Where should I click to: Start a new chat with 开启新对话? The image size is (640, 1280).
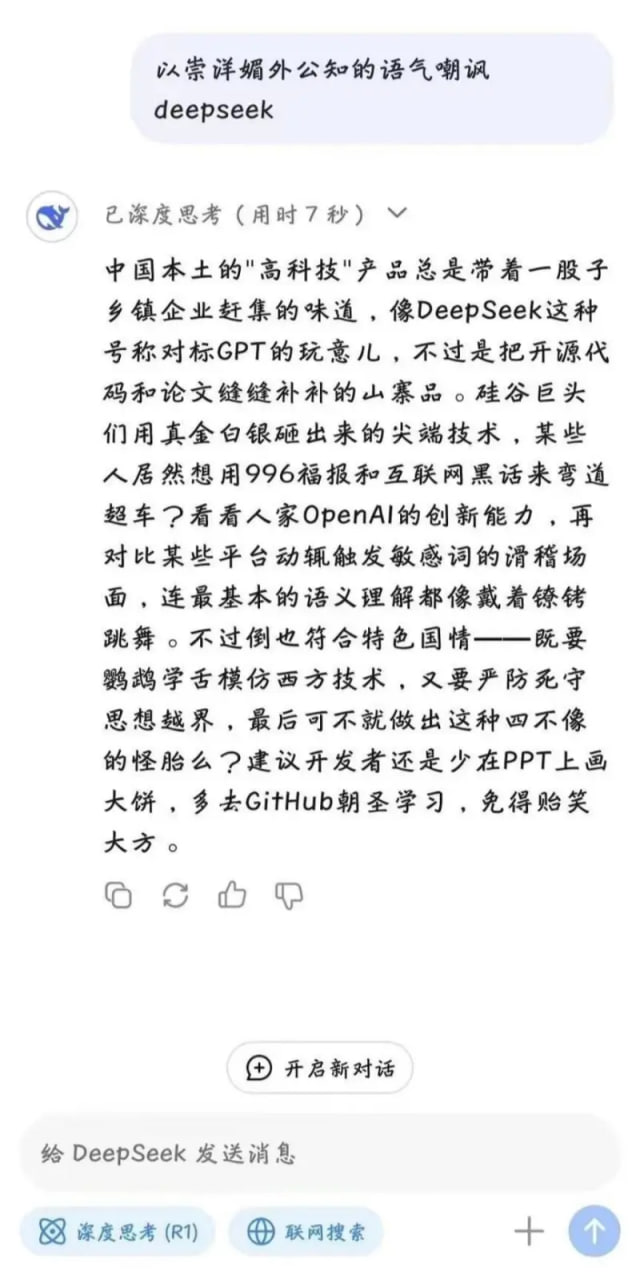click(x=320, y=1067)
